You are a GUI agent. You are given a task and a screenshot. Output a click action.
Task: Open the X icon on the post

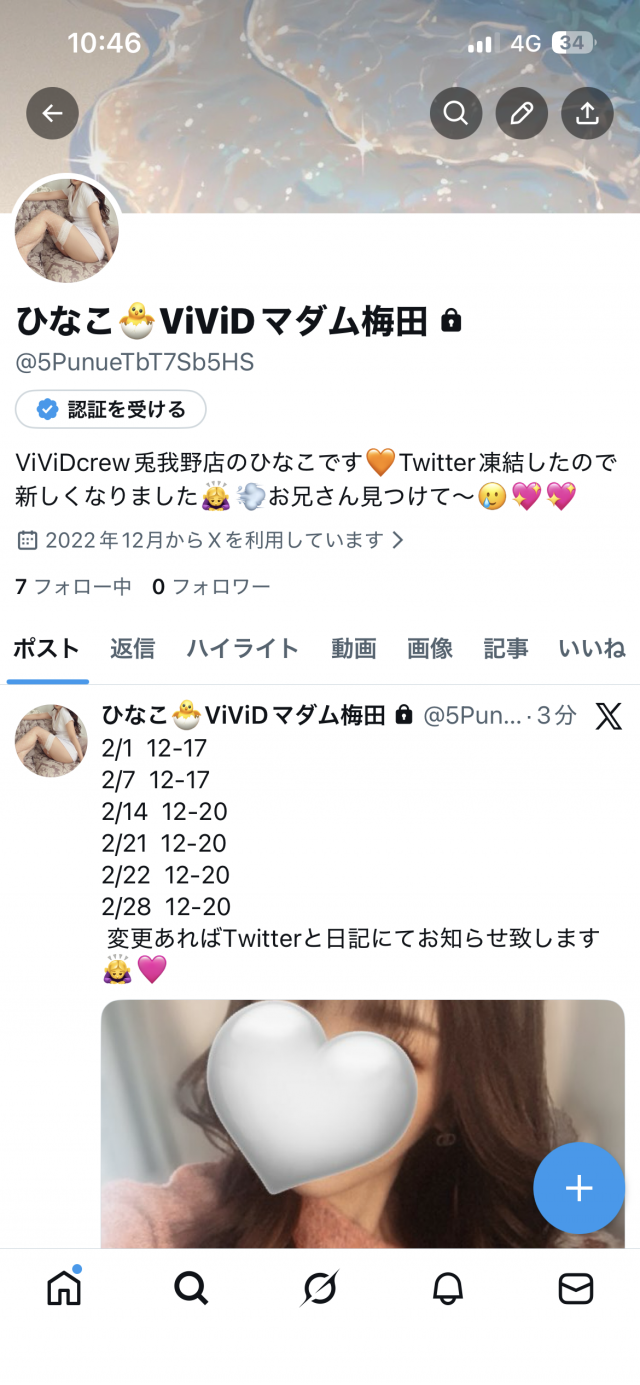[608, 715]
